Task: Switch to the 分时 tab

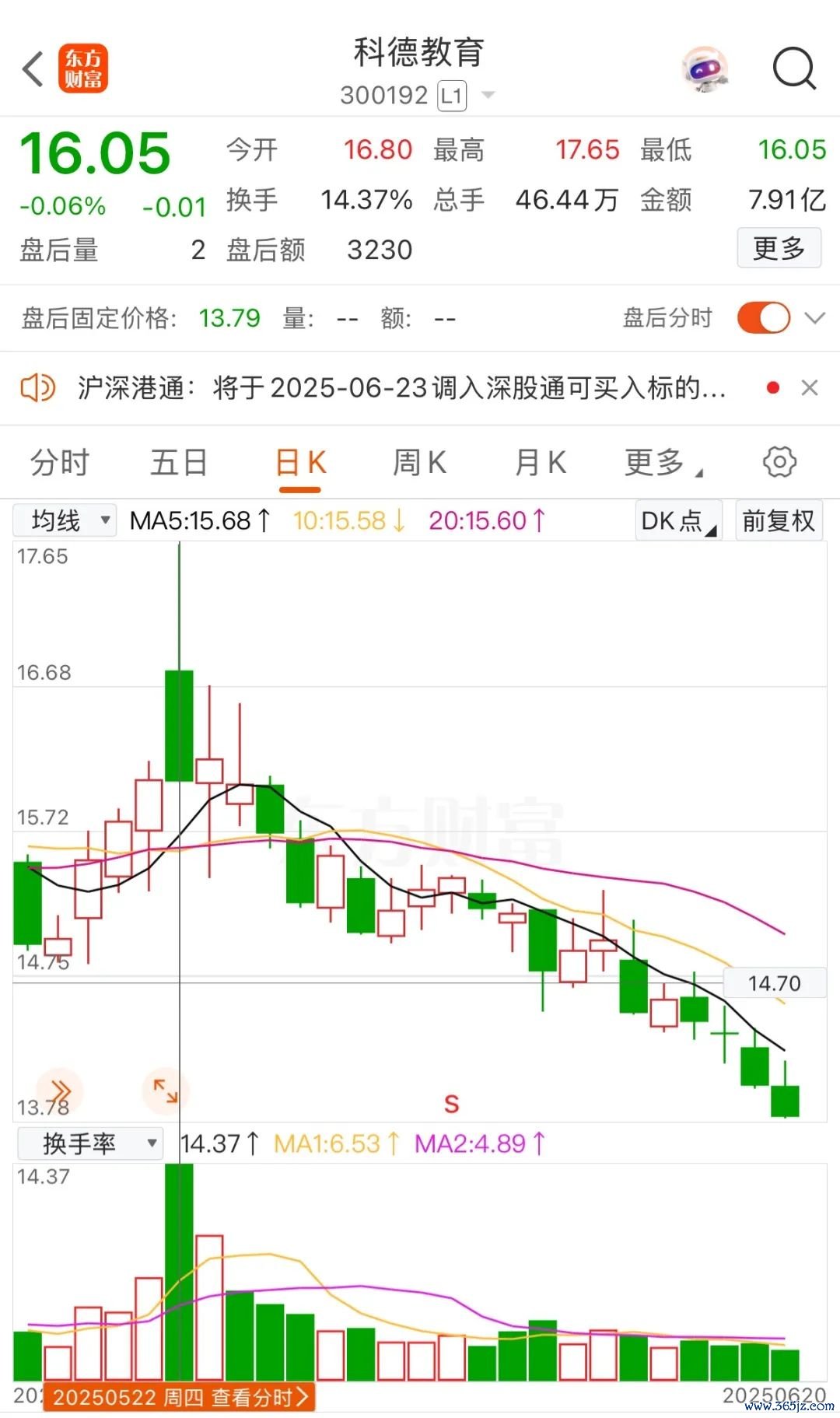Action: tap(60, 462)
